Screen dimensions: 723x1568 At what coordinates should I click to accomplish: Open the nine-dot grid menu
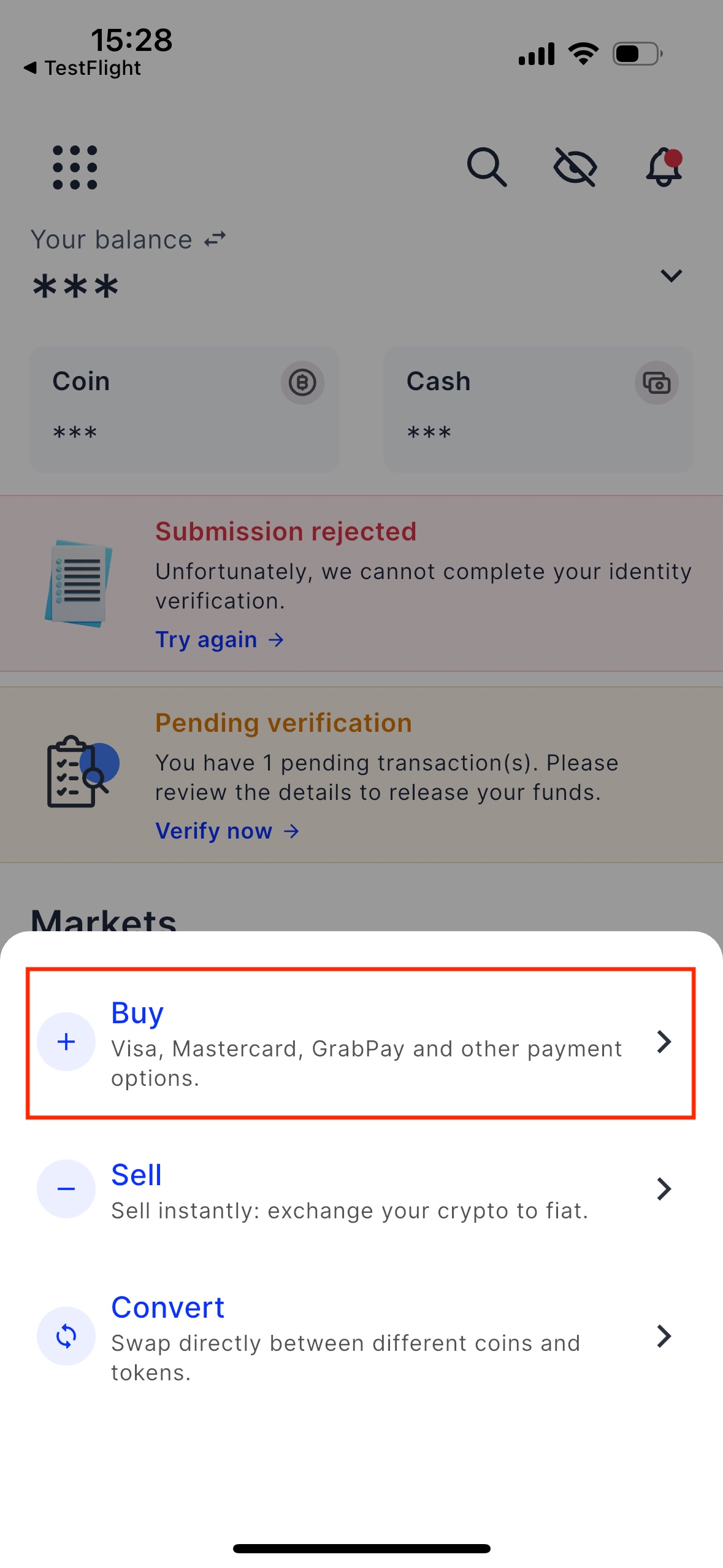[75, 167]
